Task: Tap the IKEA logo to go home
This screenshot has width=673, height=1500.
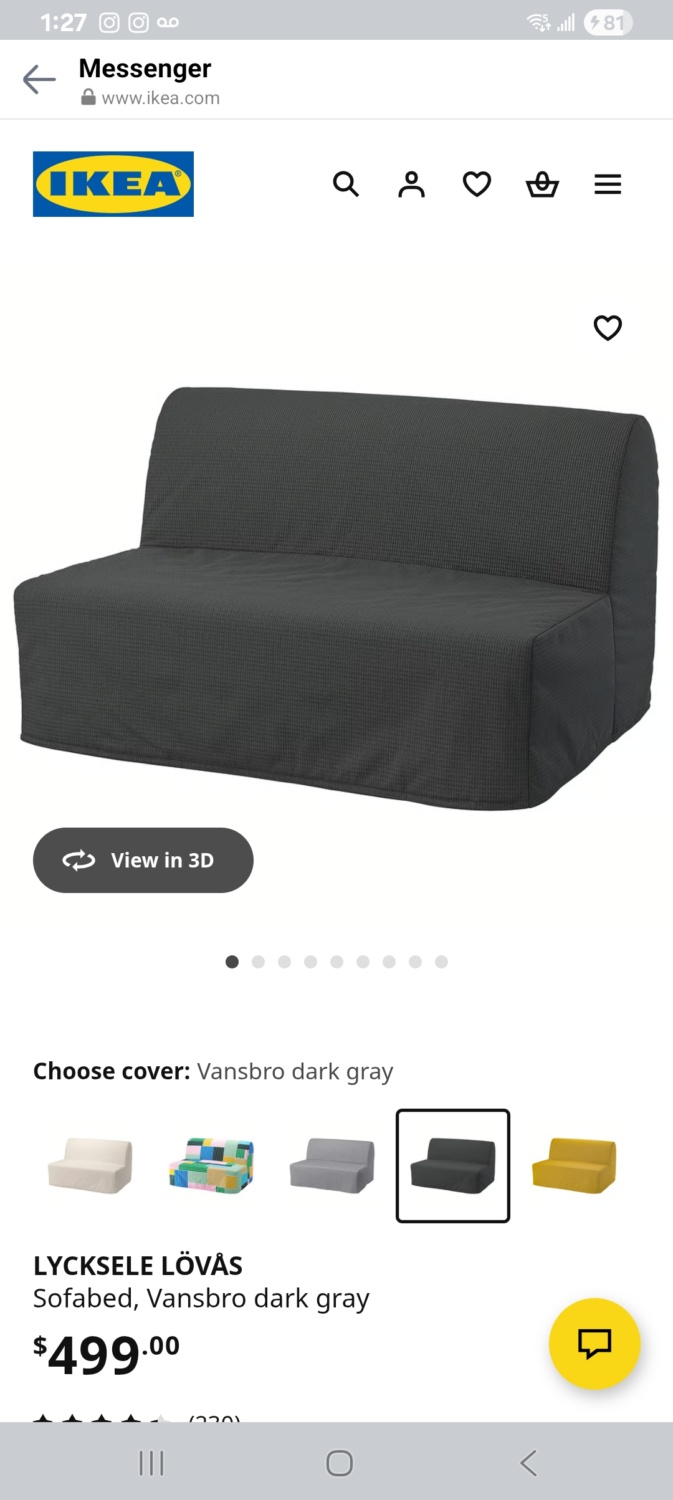Action: (113, 184)
